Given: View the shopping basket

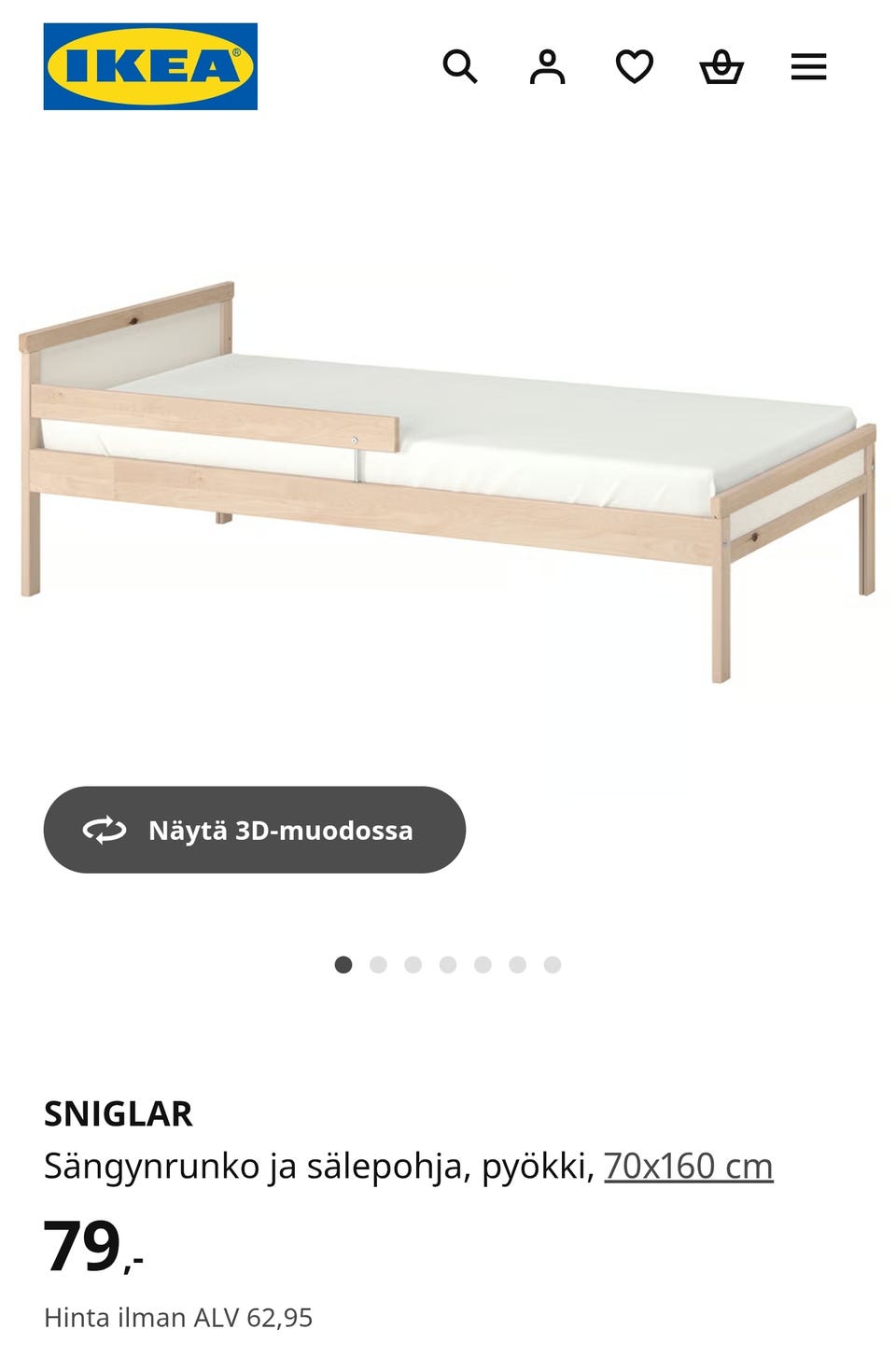Looking at the screenshot, I should [x=721, y=66].
